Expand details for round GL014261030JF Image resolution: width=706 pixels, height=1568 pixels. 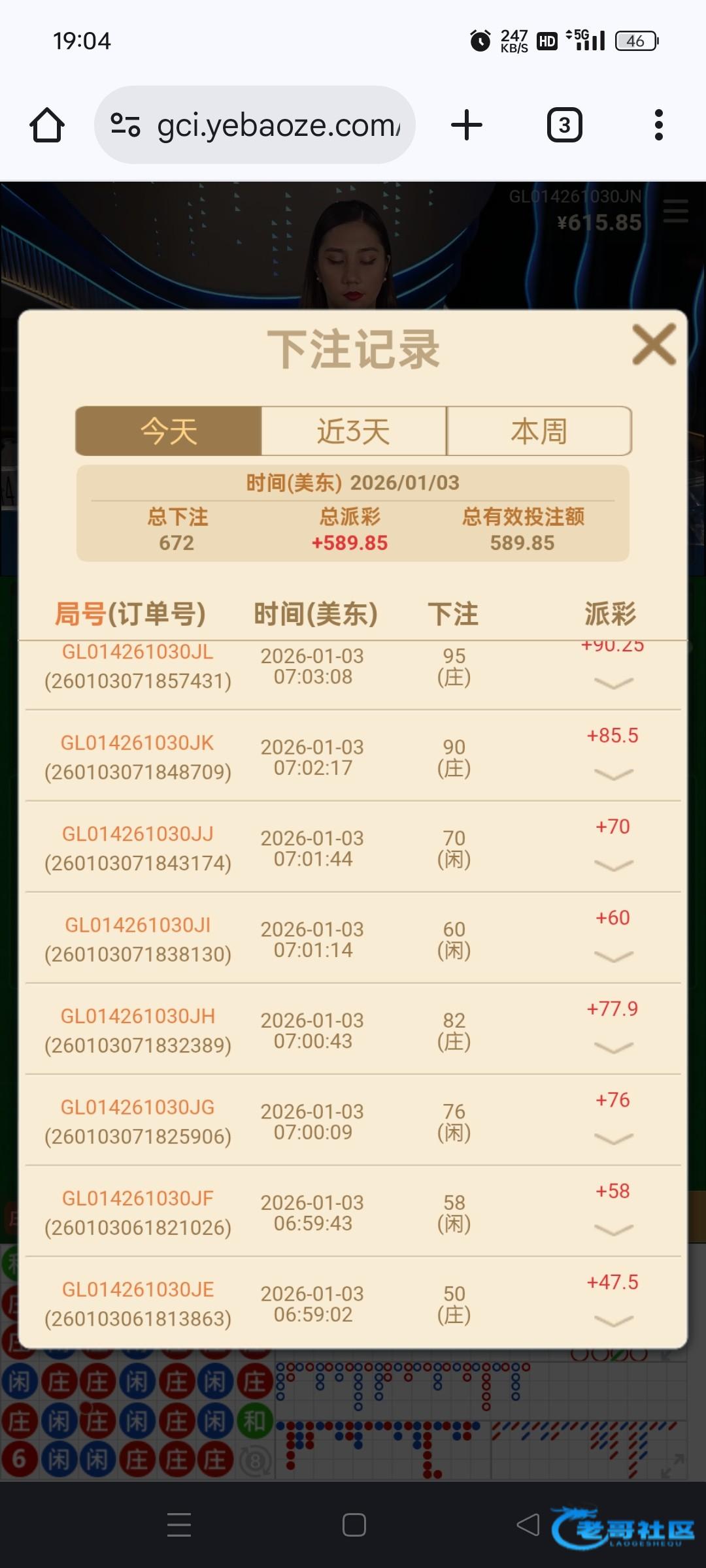613,1230
